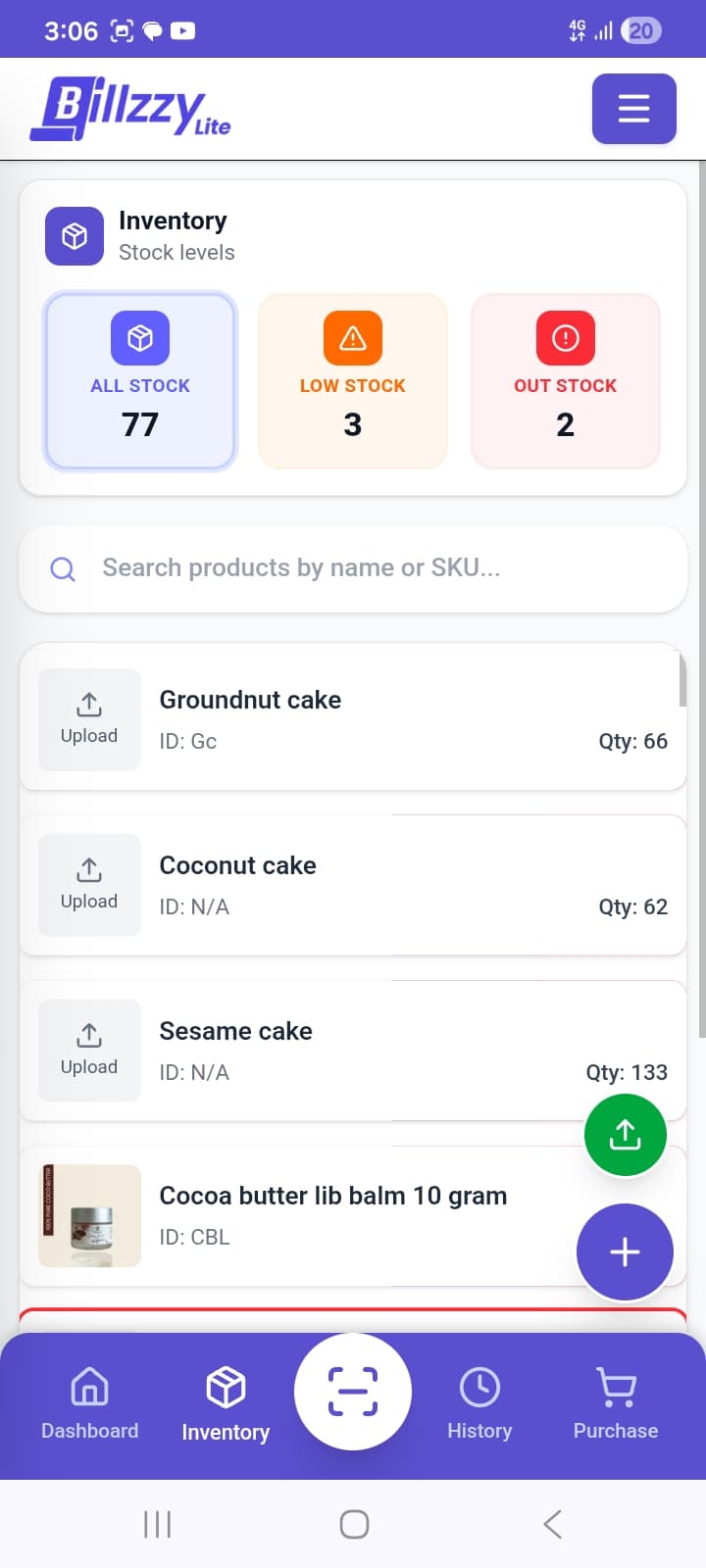Open the hamburger menu
Screen dimensions: 706x1568
(x=633, y=108)
